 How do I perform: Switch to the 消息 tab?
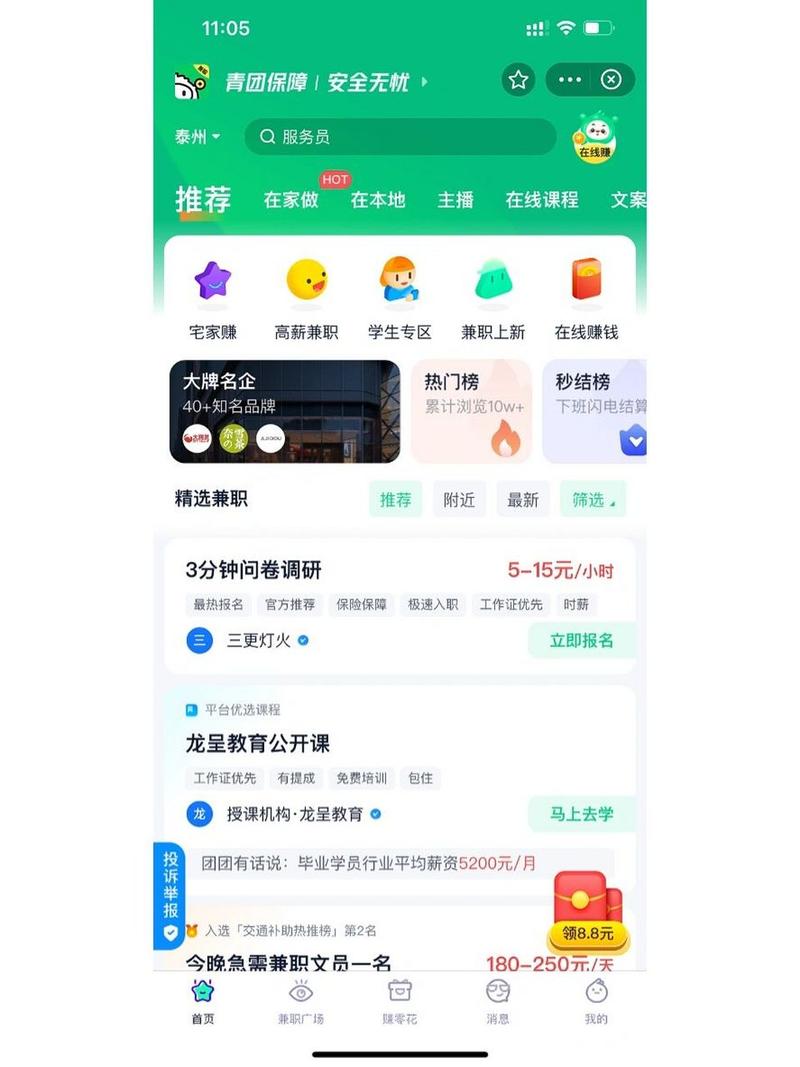tap(498, 1002)
